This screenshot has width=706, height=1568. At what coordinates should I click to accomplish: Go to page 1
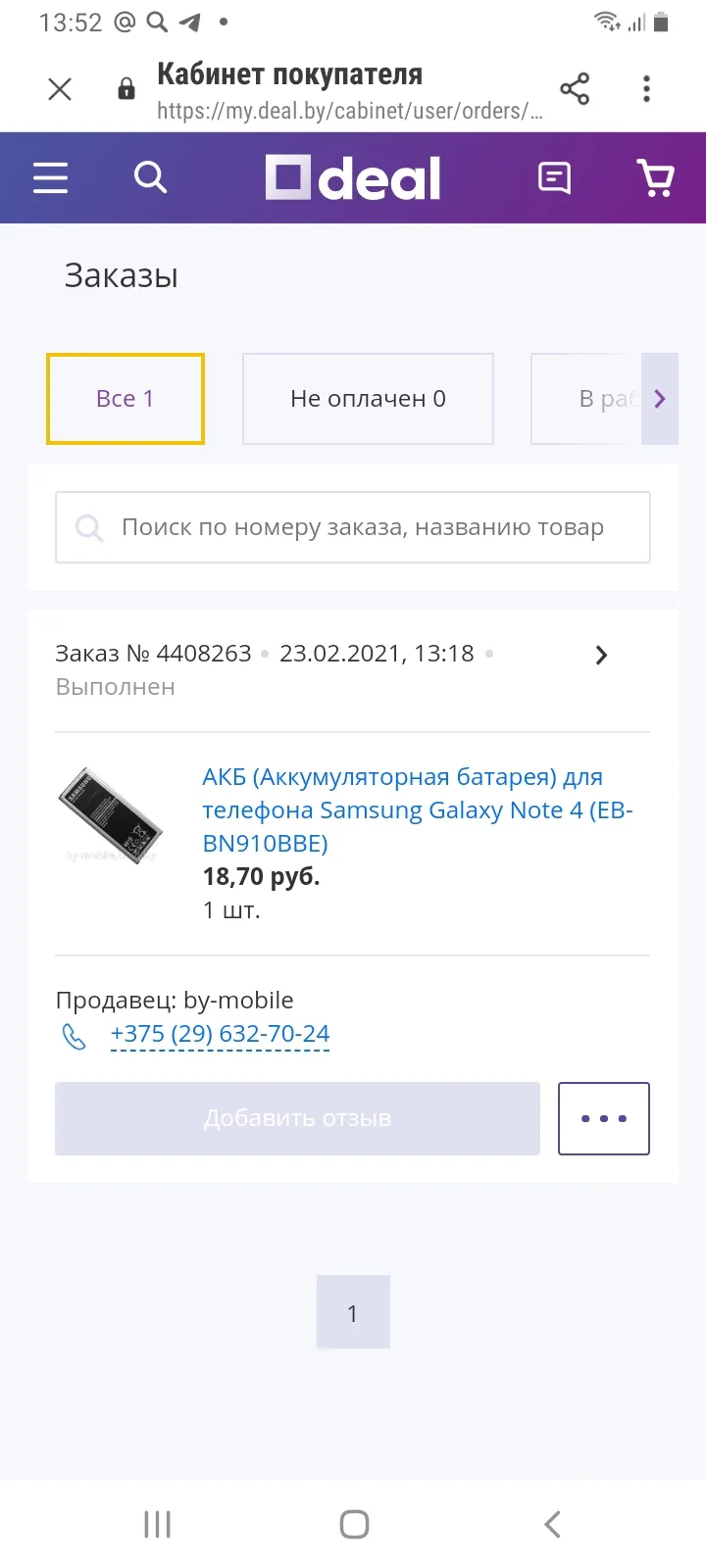[x=353, y=1312]
